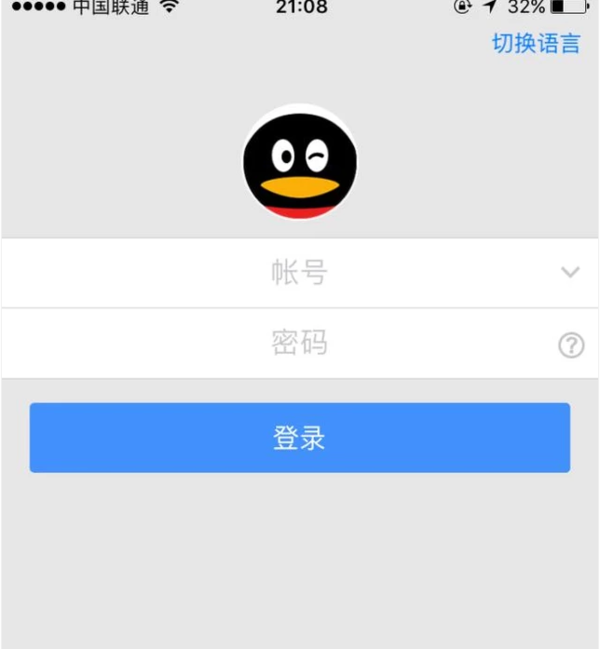Image resolution: width=600 pixels, height=649 pixels.
Task: Tap the blue 登录 login button
Action: 299,438
